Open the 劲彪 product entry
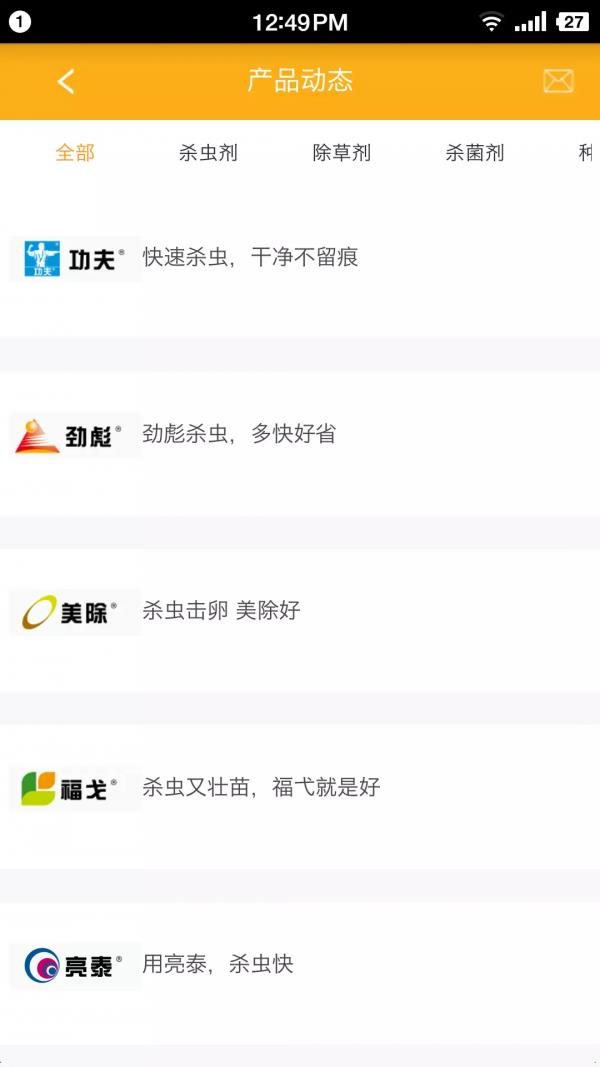This screenshot has height=1067, width=600. 300,435
